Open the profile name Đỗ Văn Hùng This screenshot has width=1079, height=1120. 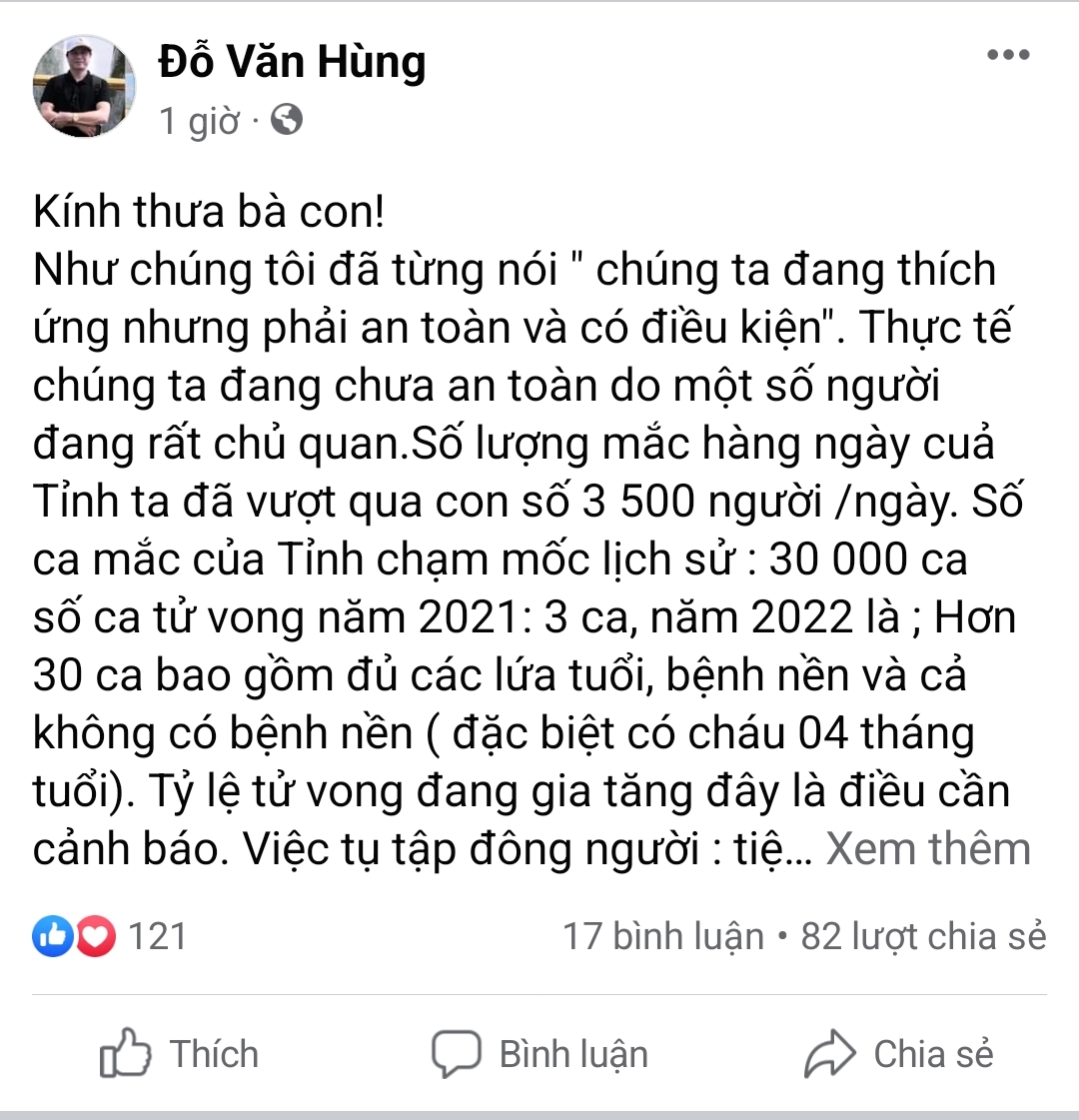point(292,62)
